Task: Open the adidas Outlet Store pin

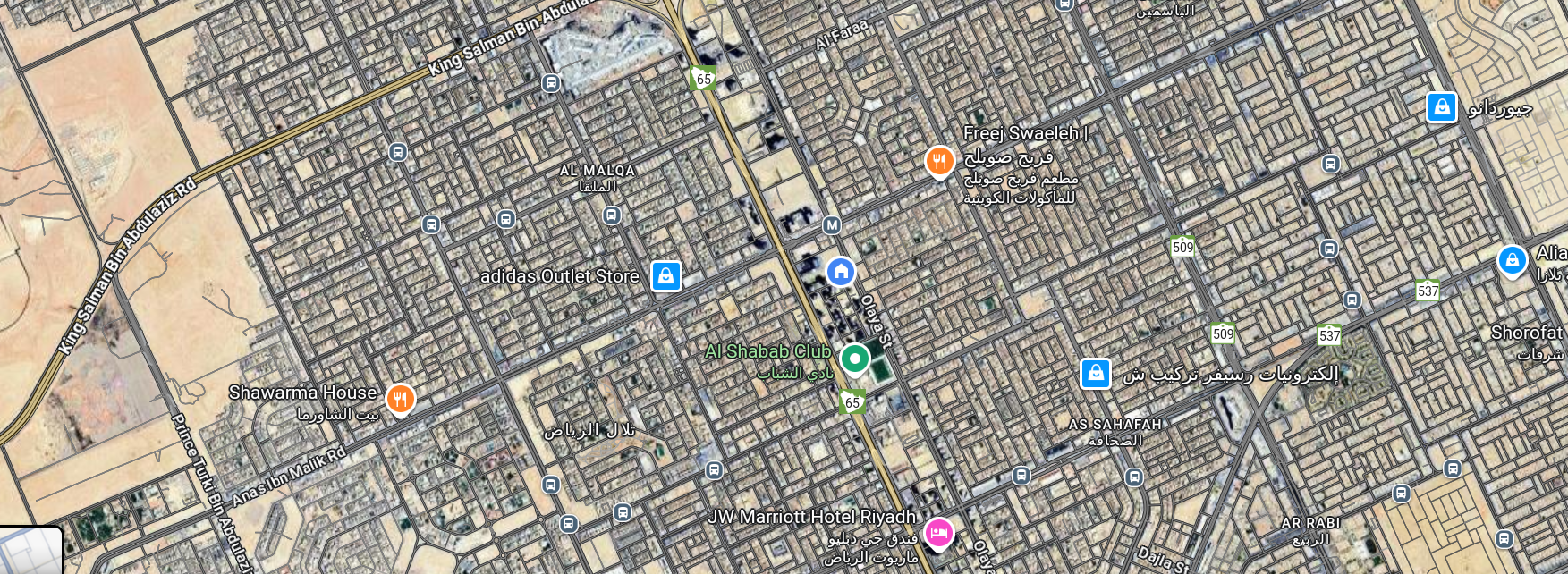Action: (x=665, y=276)
